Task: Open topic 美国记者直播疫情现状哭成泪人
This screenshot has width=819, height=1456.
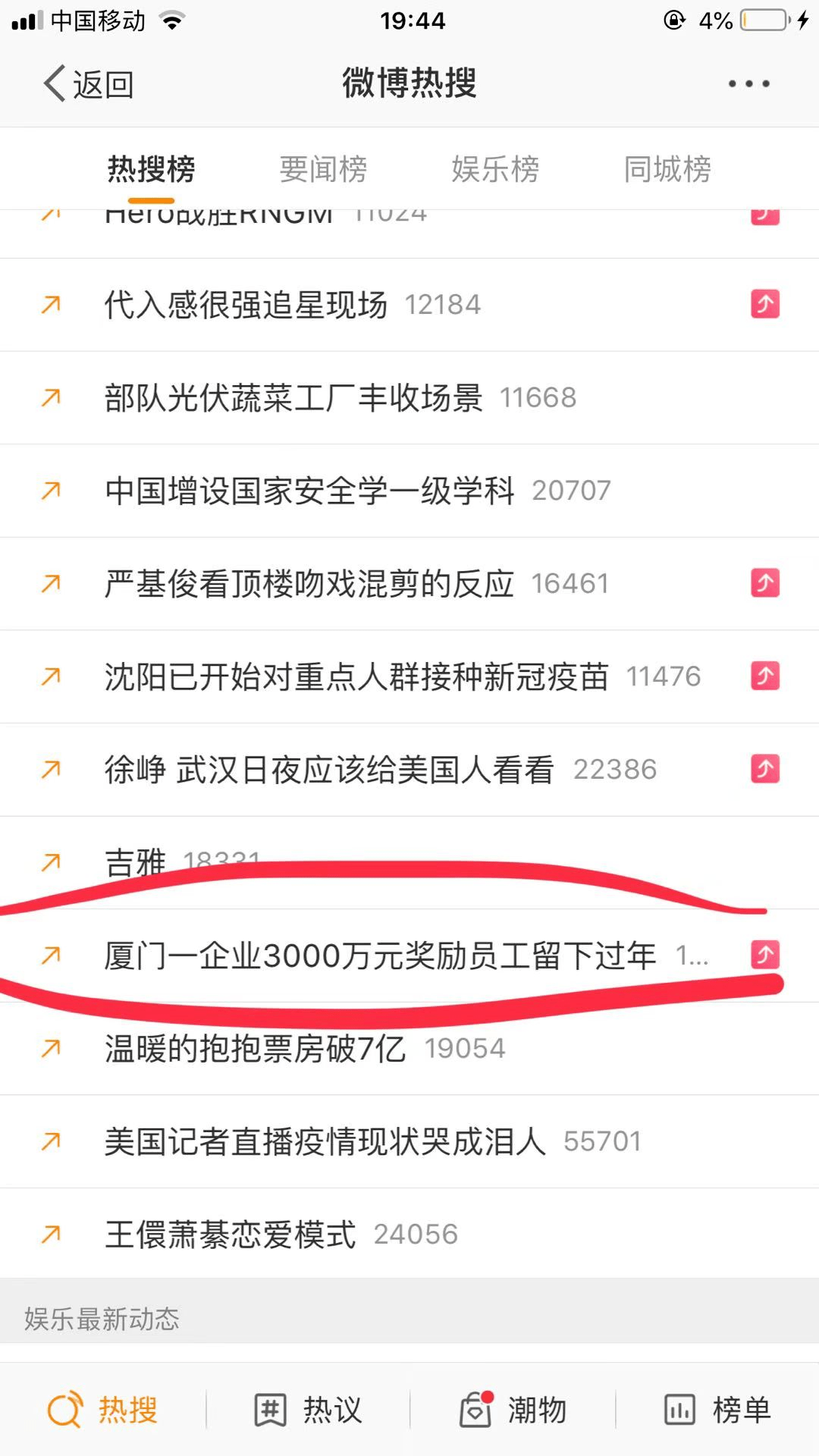Action: coord(325,1141)
